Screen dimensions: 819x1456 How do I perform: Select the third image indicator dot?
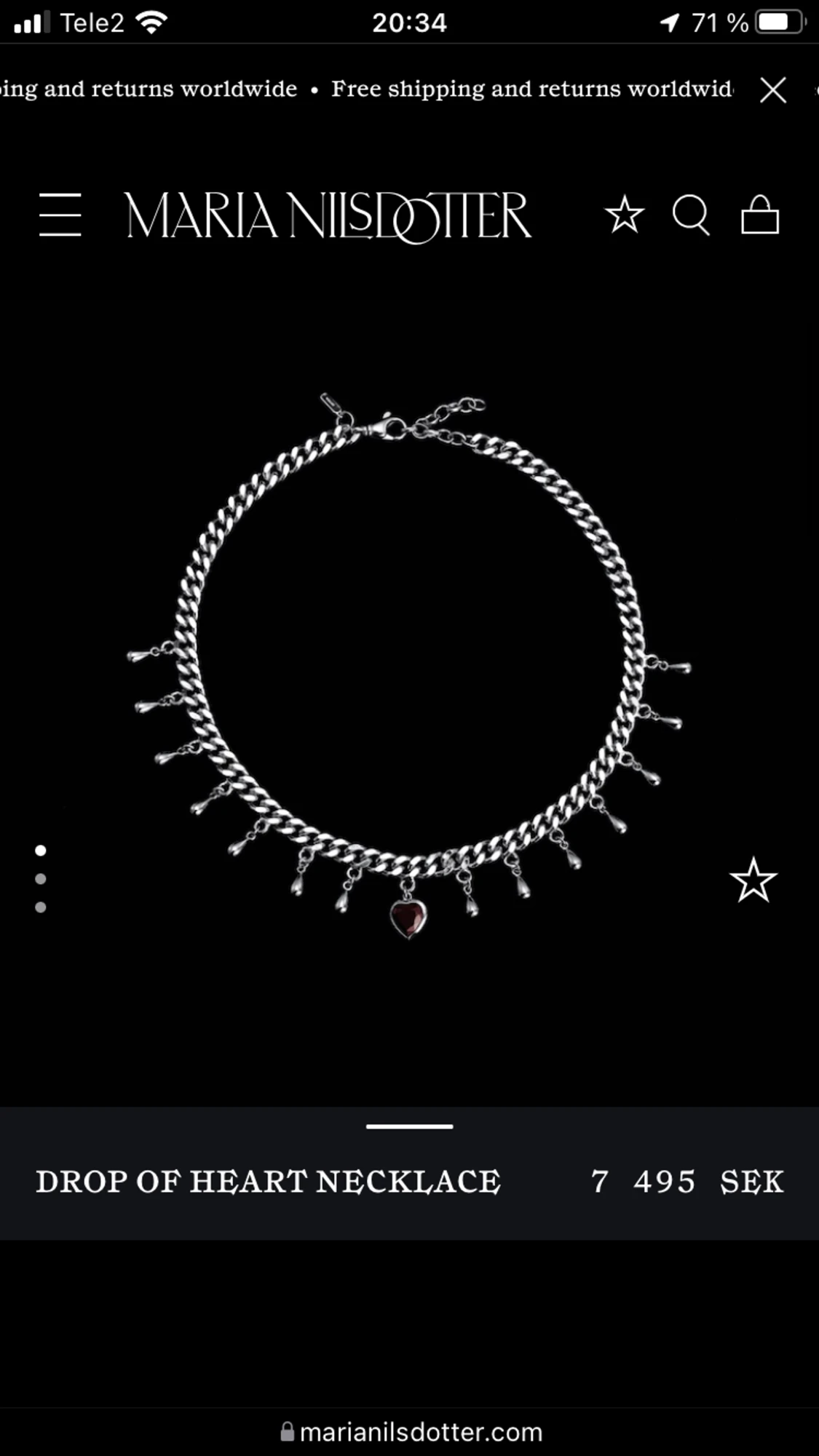(41, 907)
